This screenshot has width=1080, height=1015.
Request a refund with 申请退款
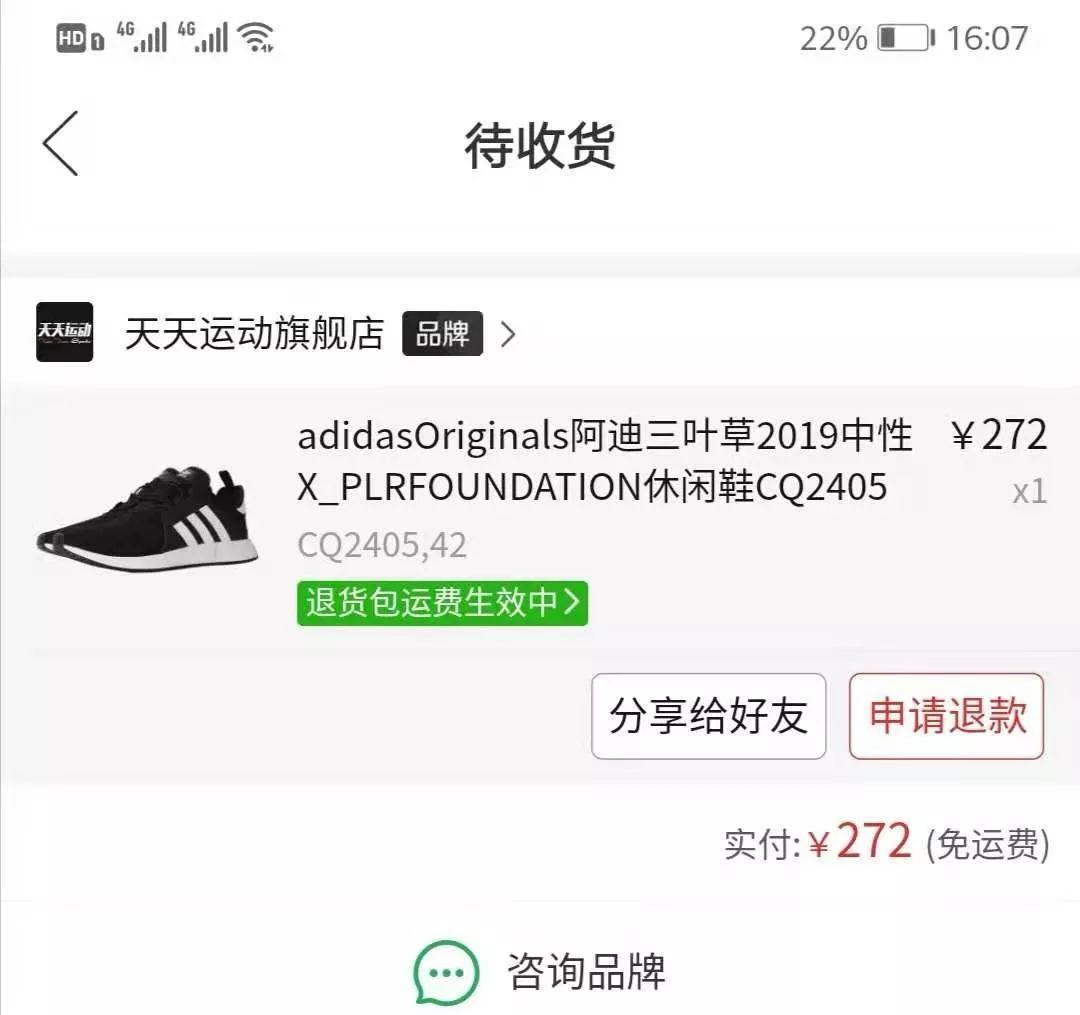tap(946, 716)
